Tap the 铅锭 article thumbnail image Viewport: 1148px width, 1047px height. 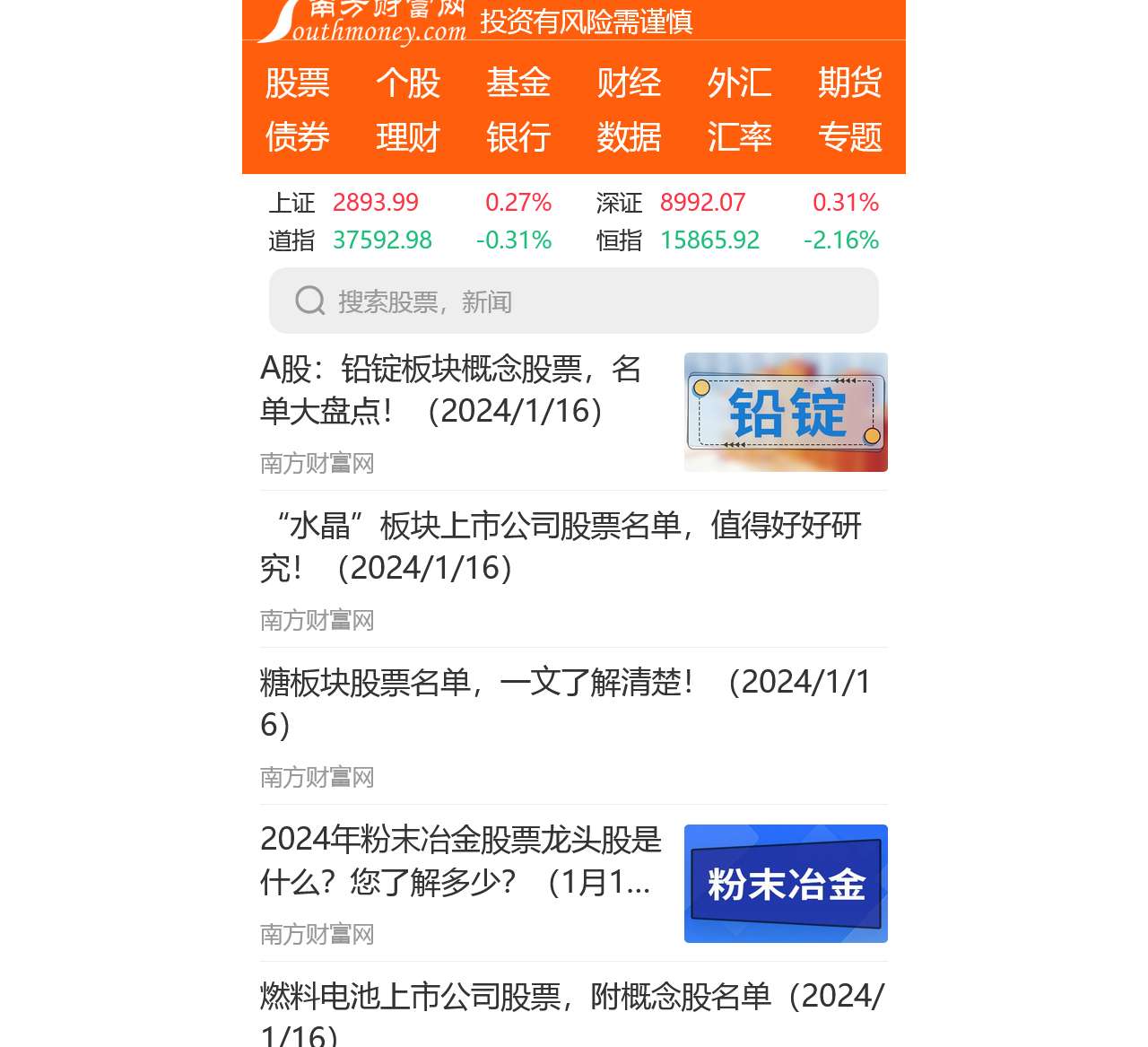click(786, 412)
